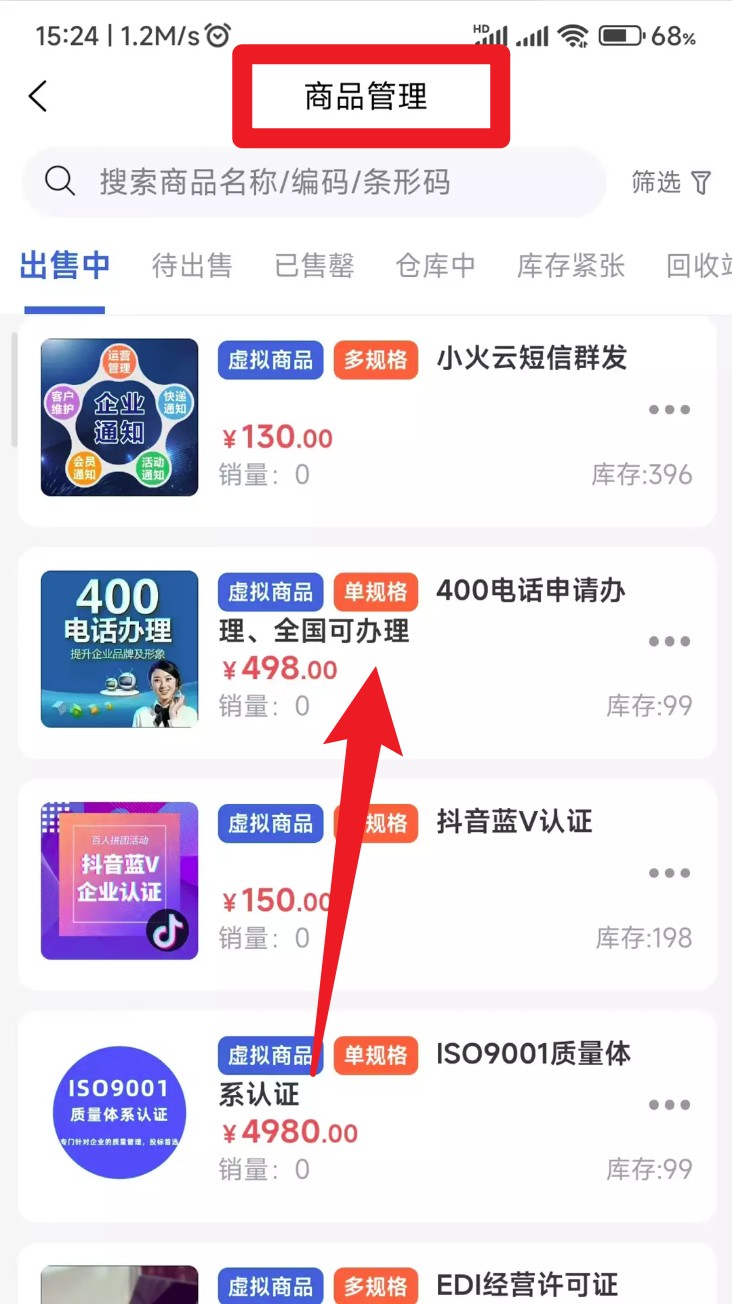Switch to the 待出售 tab
This screenshot has height=1304, width=732.
tap(192, 266)
